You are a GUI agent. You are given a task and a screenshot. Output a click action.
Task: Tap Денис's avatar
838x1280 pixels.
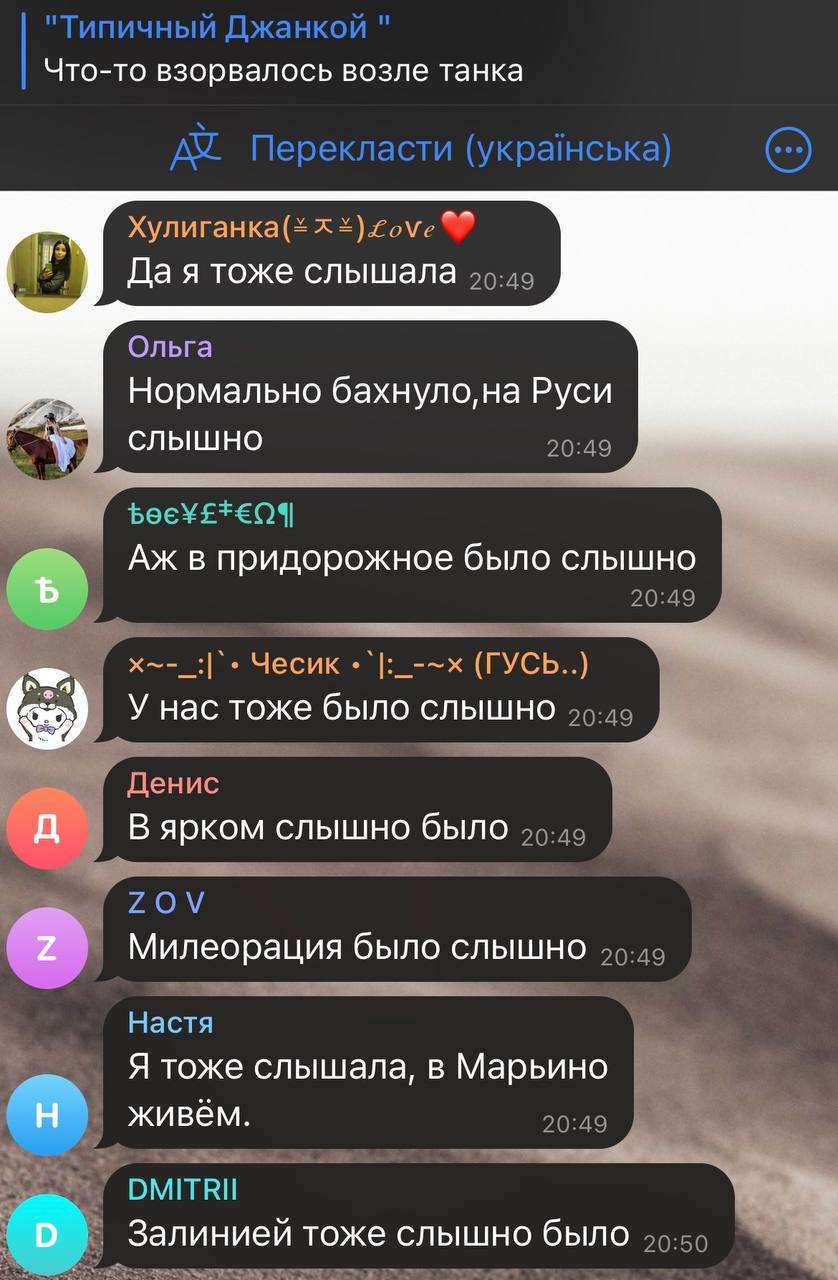(x=47, y=828)
